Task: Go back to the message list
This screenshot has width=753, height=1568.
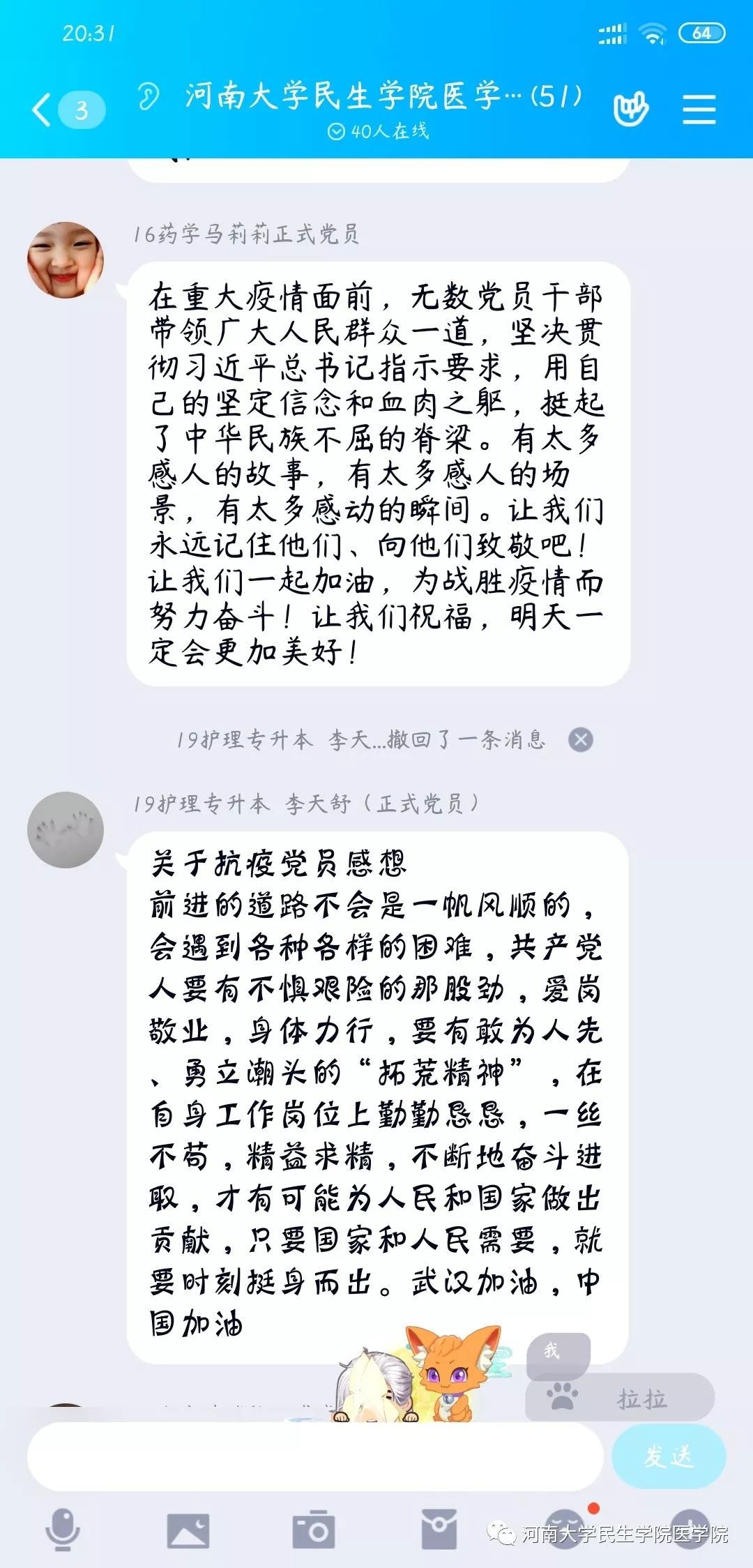Action: [42, 110]
